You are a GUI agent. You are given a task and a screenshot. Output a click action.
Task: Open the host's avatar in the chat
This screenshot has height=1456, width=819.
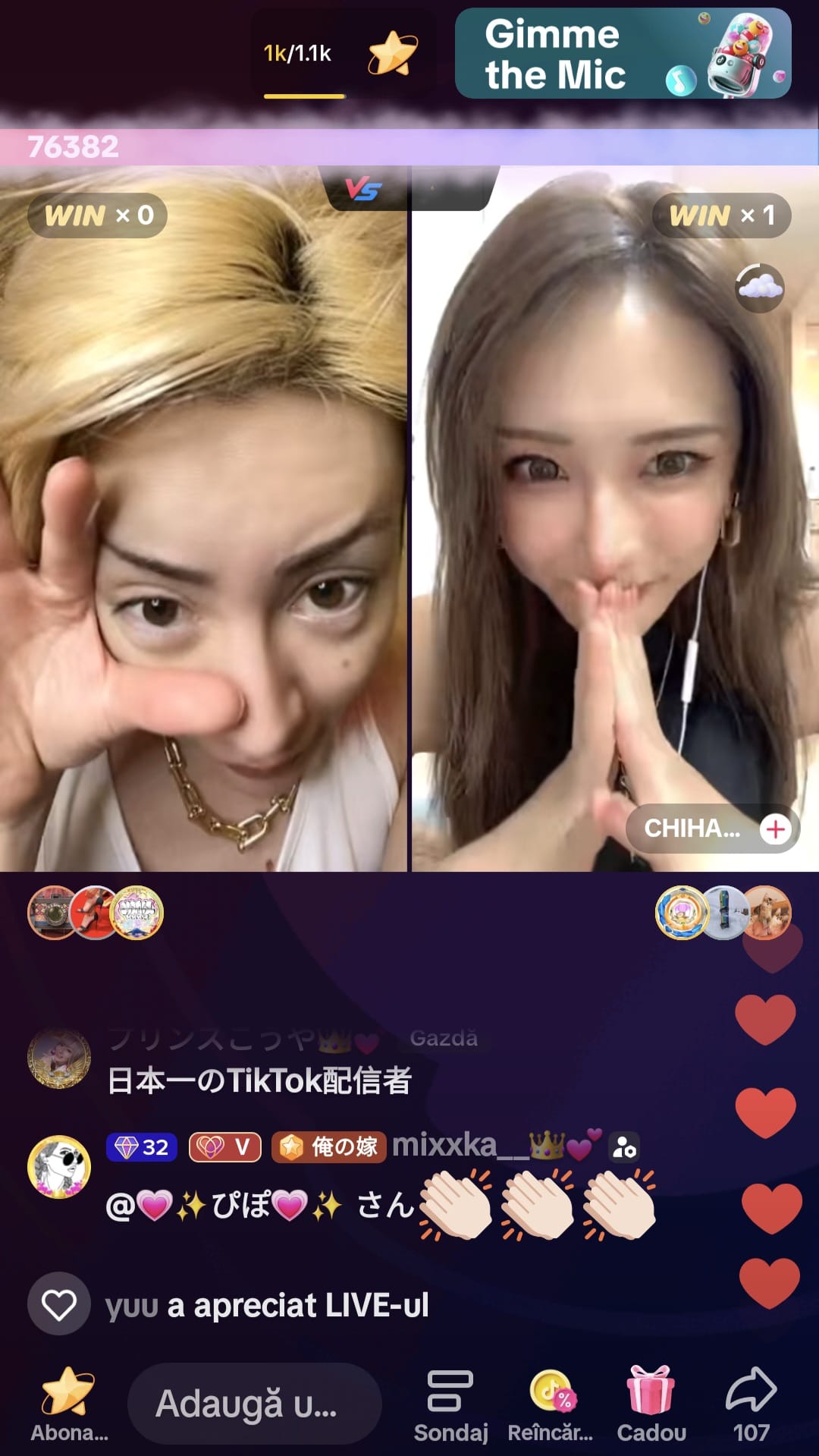[x=59, y=1059]
